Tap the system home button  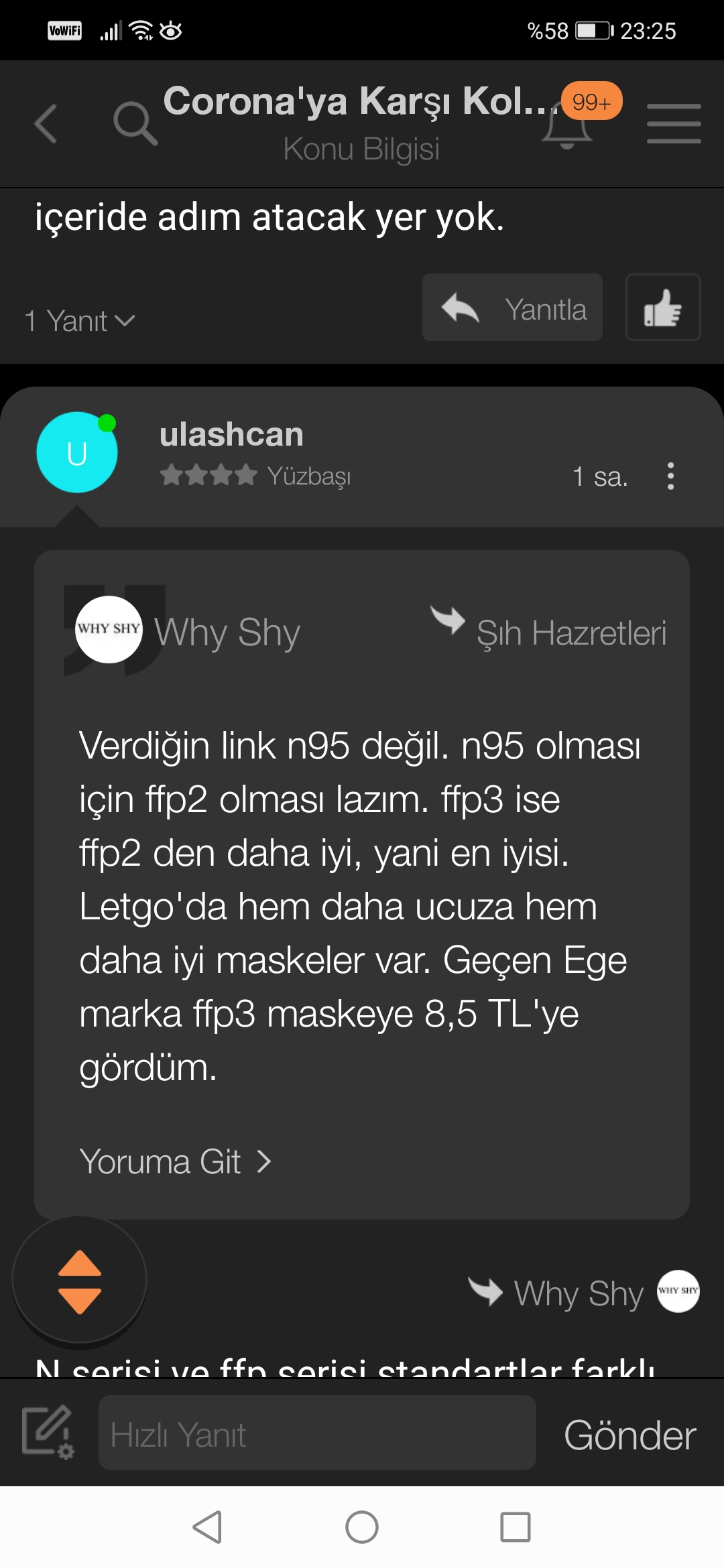(362, 1527)
